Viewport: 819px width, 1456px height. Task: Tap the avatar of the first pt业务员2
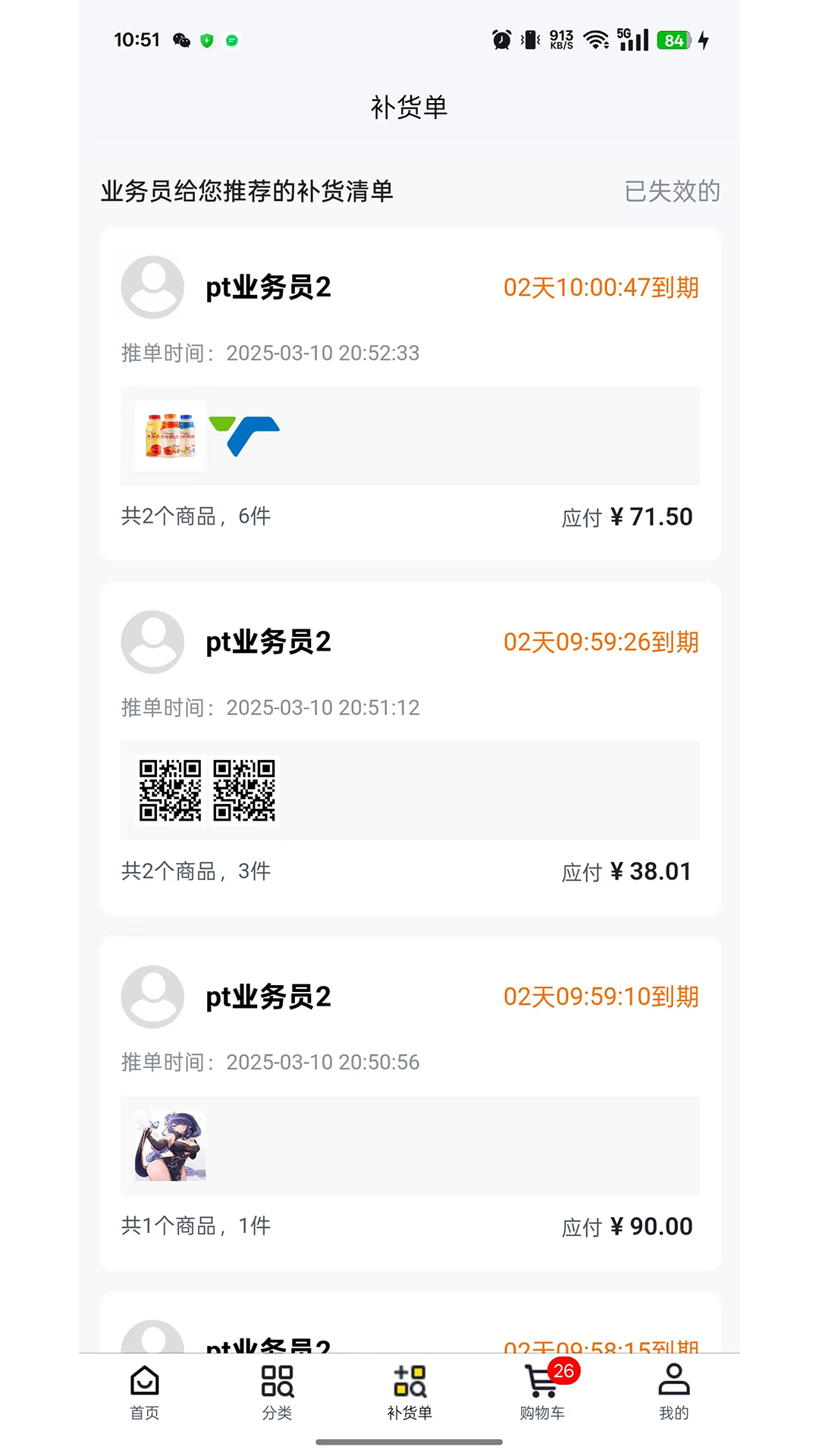click(x=152, y=288)
